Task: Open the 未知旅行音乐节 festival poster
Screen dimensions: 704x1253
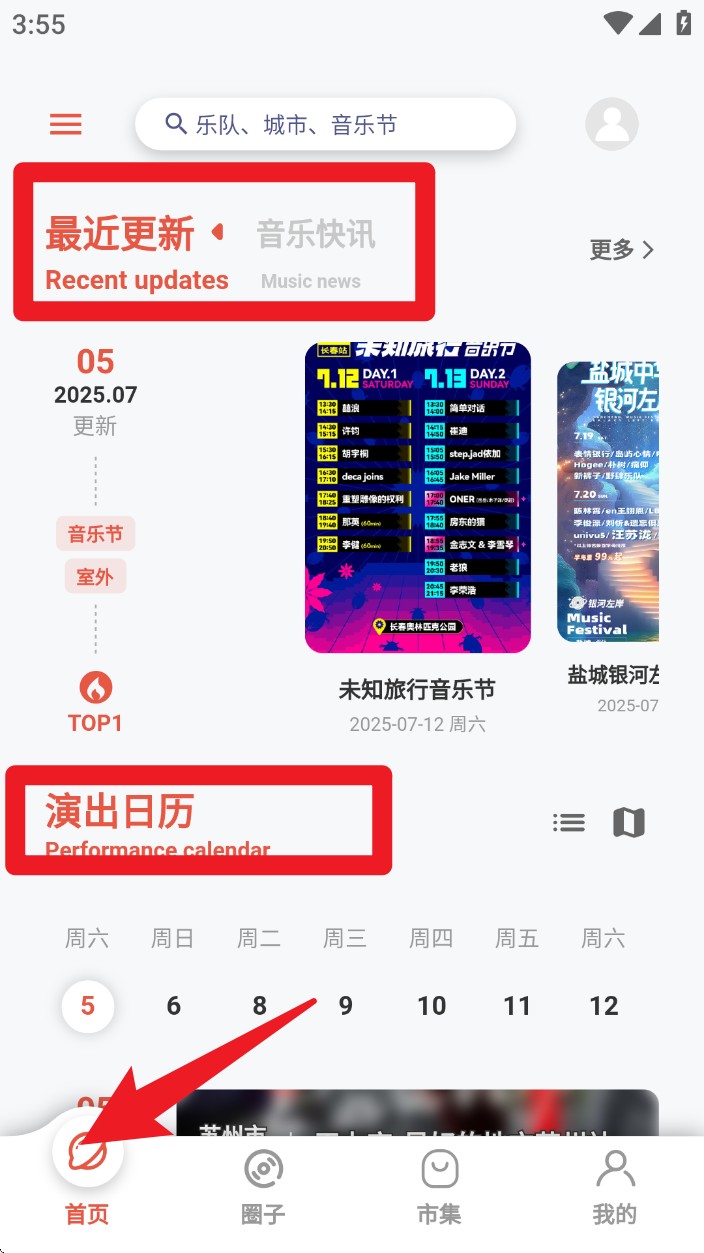Action: pyautogui.click(x=417, y=497)
